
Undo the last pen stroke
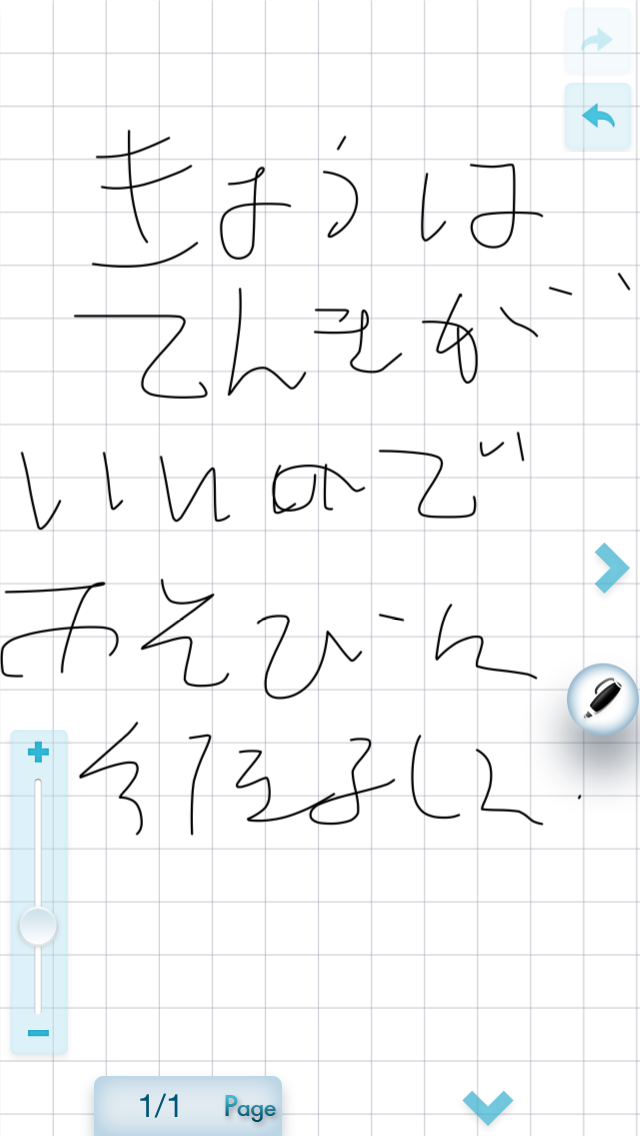coord(598,117)
